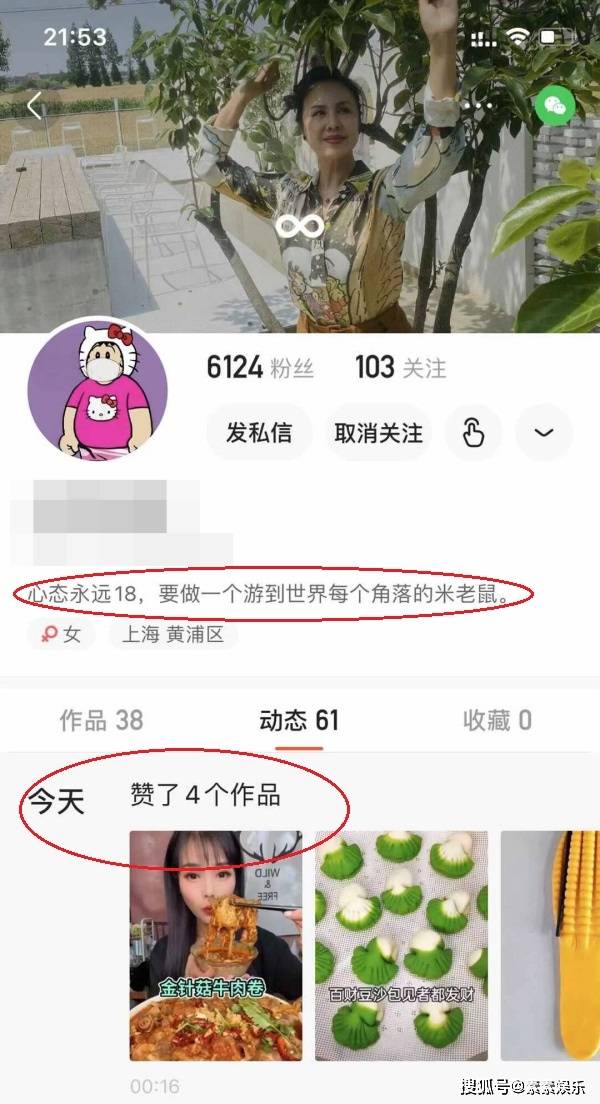Image resolution: width=600 pixels, height=1104 pixels.
Task: Switch to the 收藏 0 tab
Action: [x=497, y=720]
